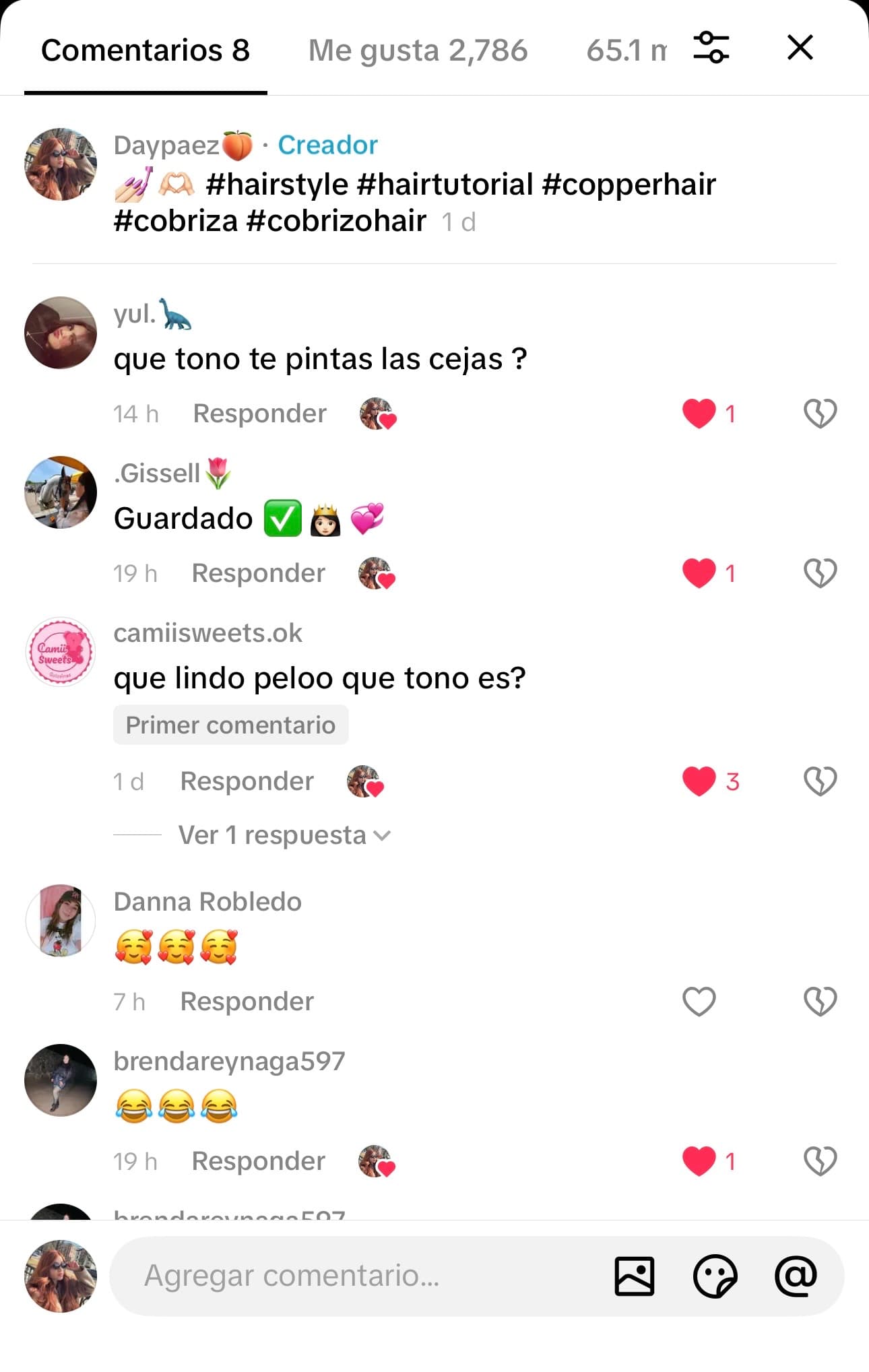Dislike Danna Robledo's emoji comment
The height and width of the screenshot is (1372, 869).
click(819, 1002)
